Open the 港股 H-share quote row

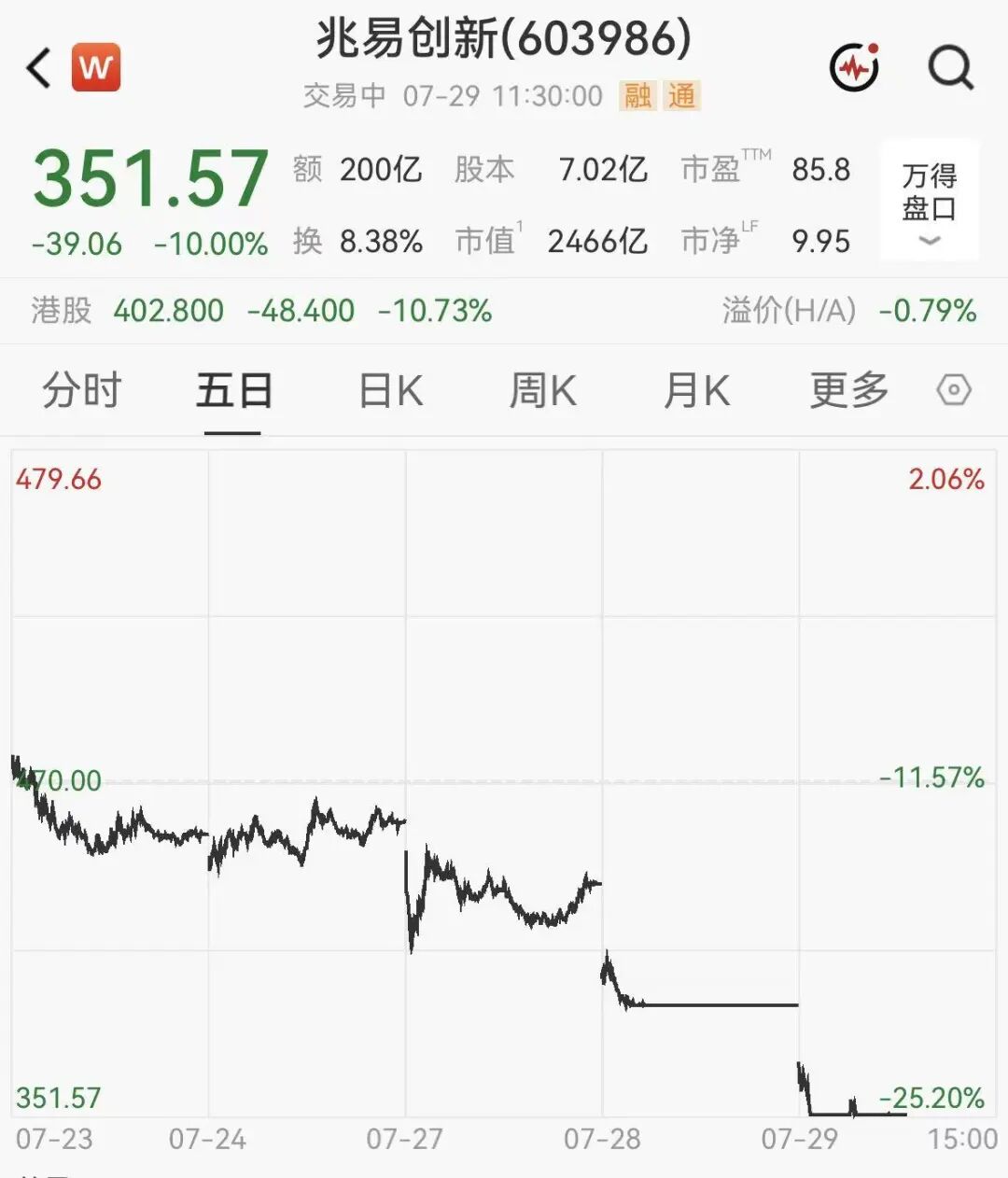(x=504, y=310)
